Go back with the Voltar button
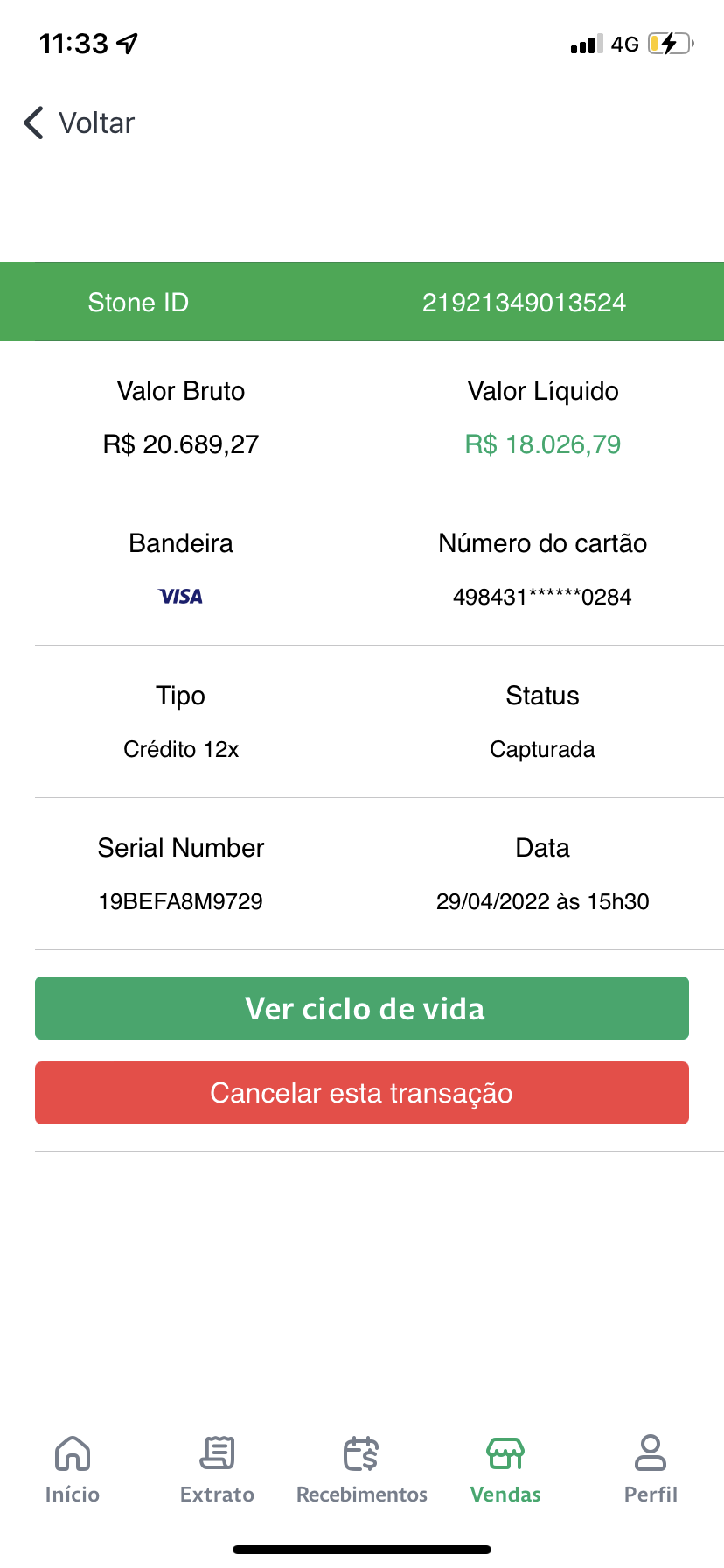The height and width of the screenshot is (1568, 724). tap(79, 123)
